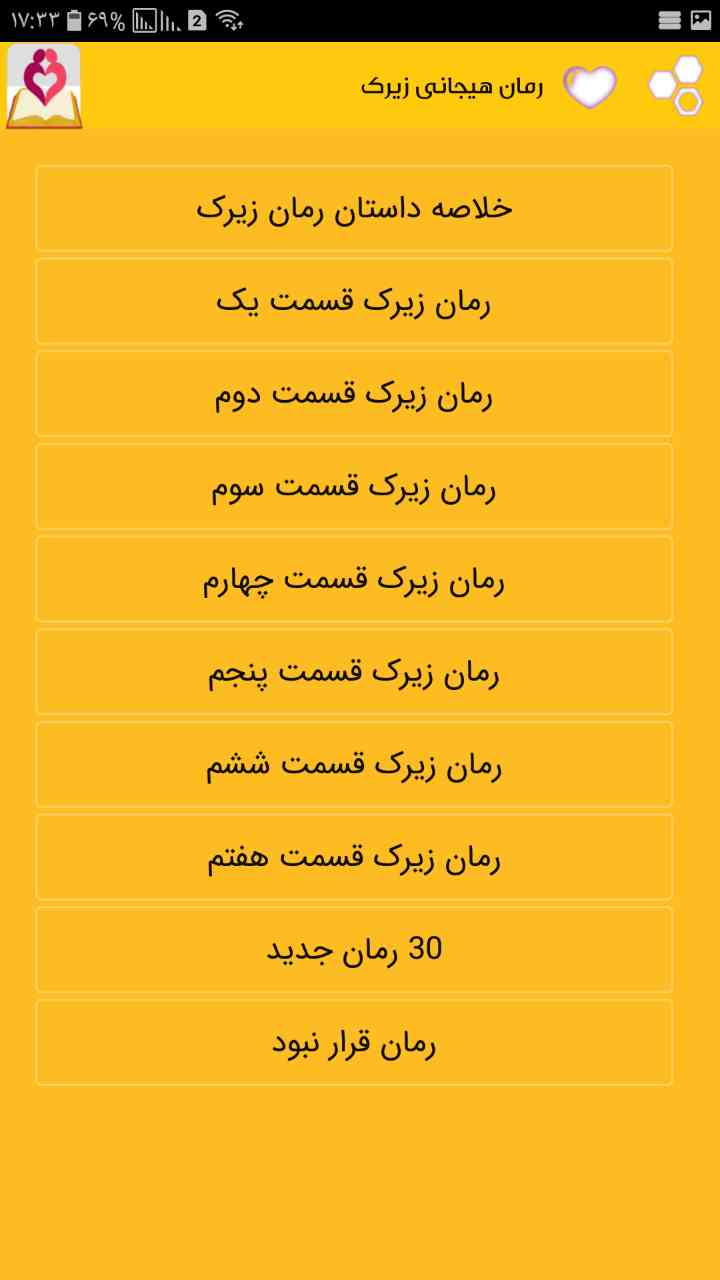The height and width of the screenshot is (1280, 720).
Task: View رمان زیرک قسمت هفتم
Action: pyautogui.click(x=354, y=857)
